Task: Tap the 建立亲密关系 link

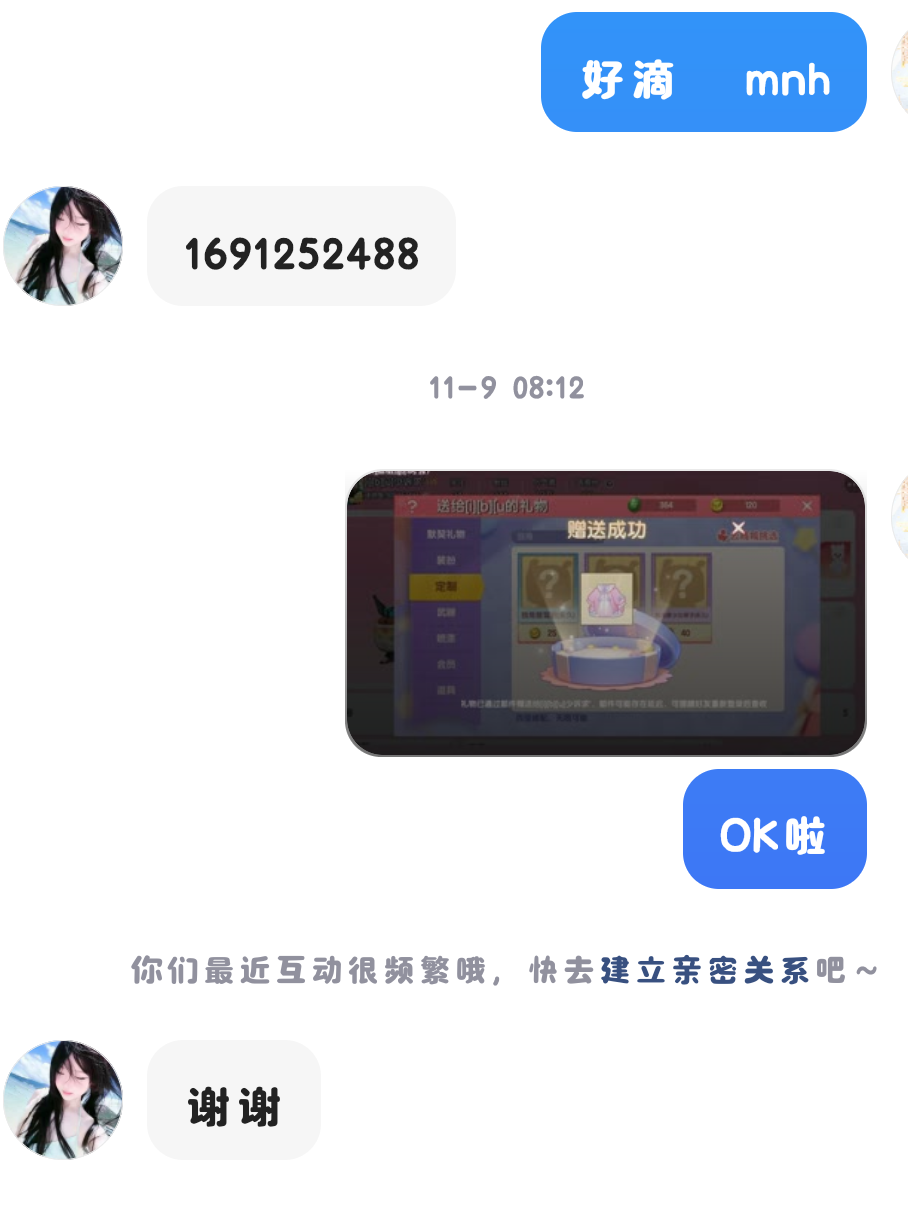Action: click(x=706, y=970)
